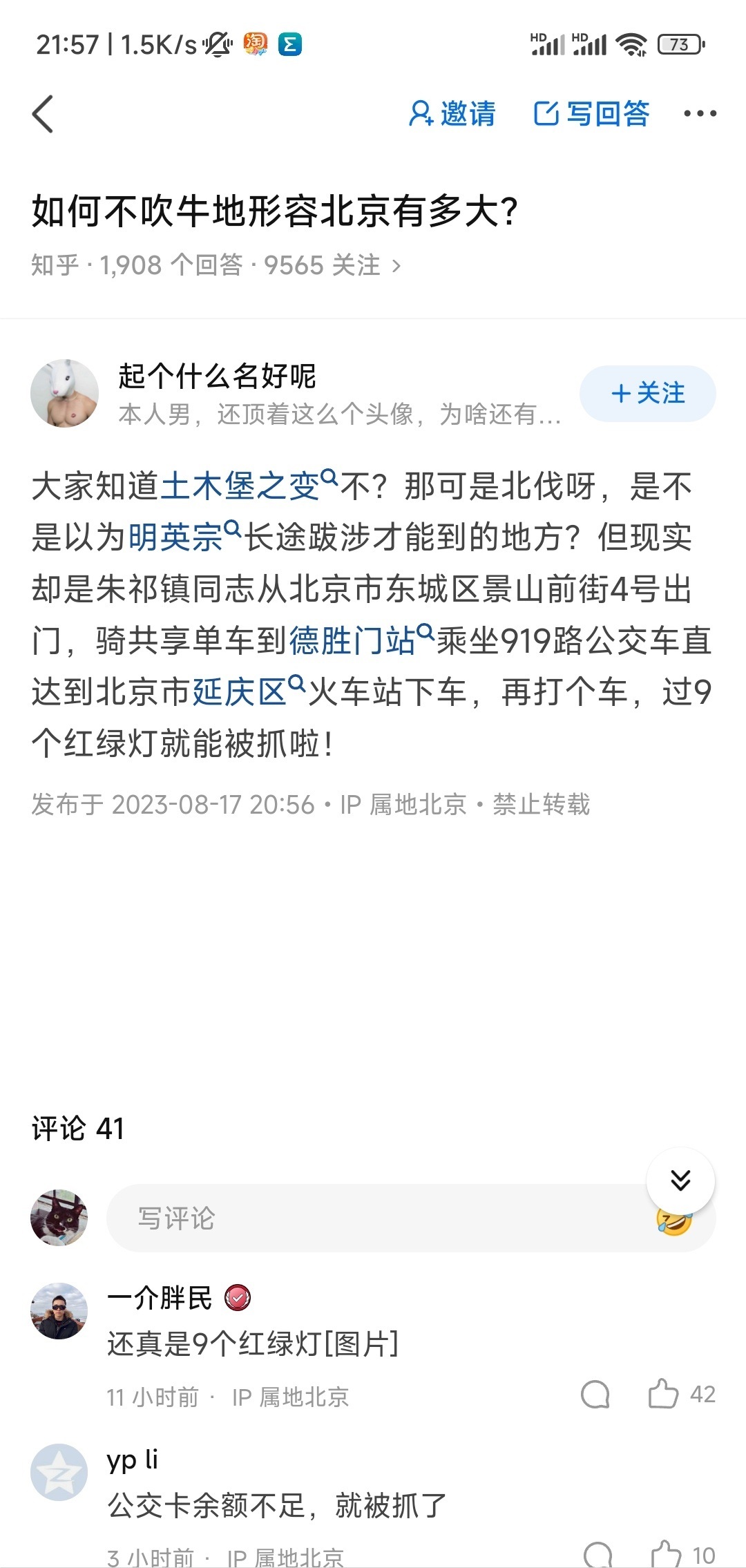
Task: Tap the 写评论 comment input field
Action: pos(373,1218)
